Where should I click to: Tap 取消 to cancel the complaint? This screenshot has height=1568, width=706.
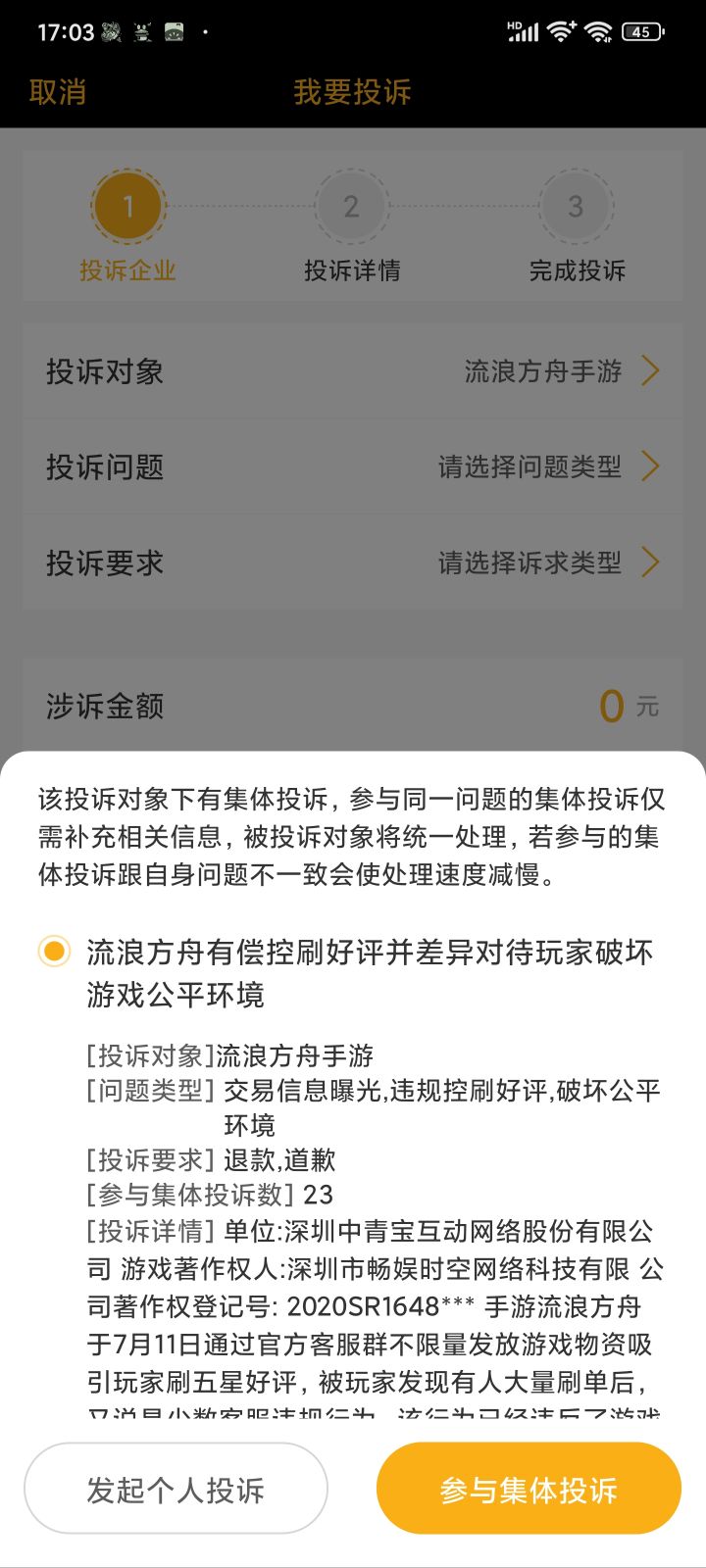pos(57,91)
